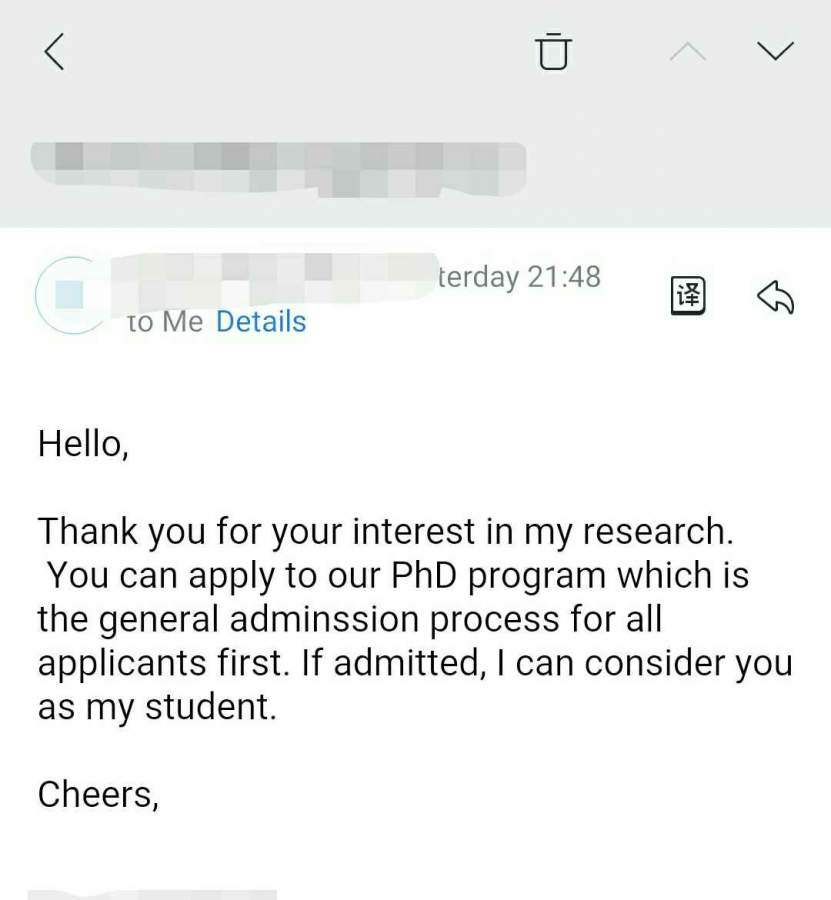
Task: Translate this email message
Action: click(x=687, y=296)
